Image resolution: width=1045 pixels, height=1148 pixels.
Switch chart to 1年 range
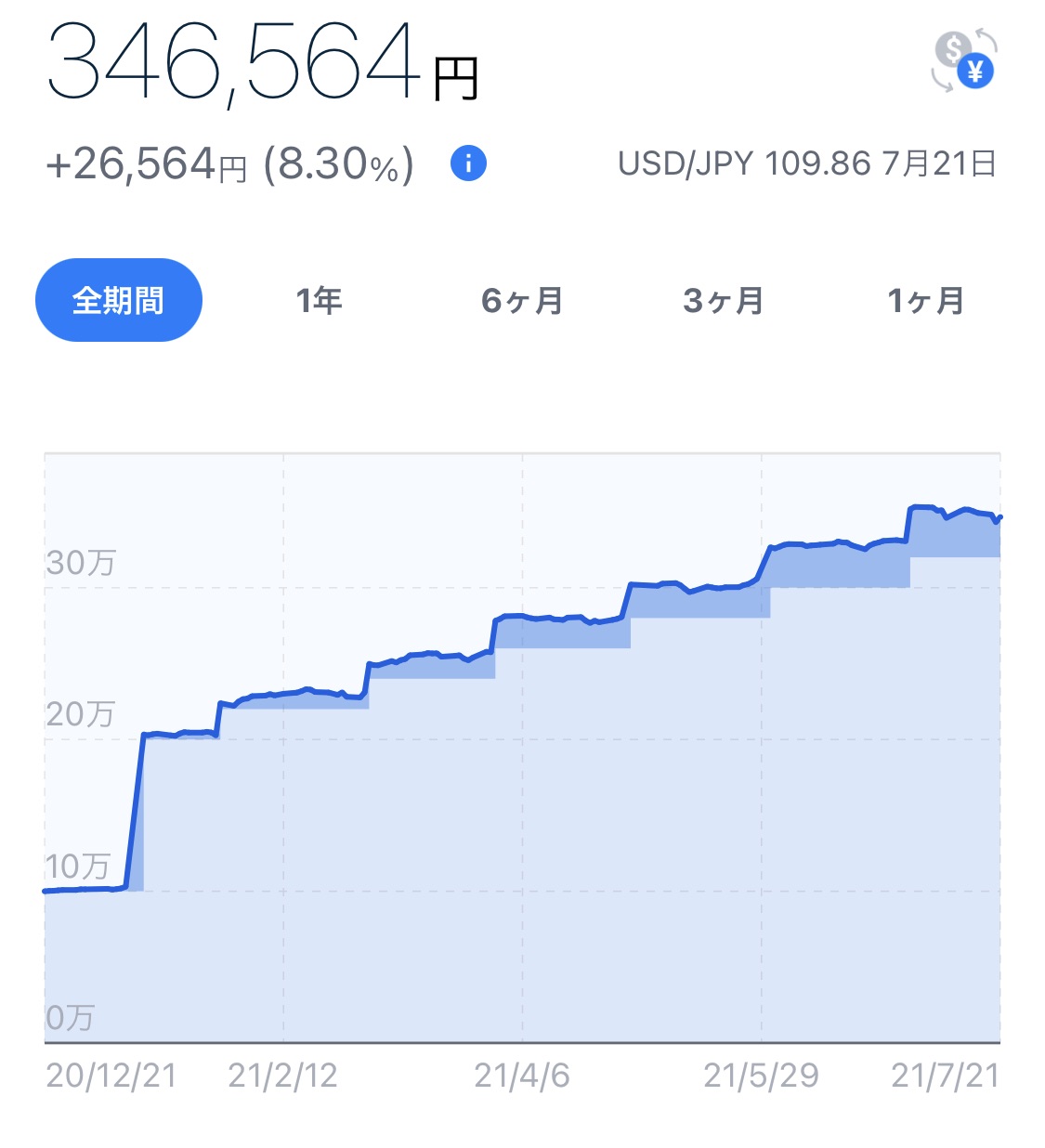320,300
